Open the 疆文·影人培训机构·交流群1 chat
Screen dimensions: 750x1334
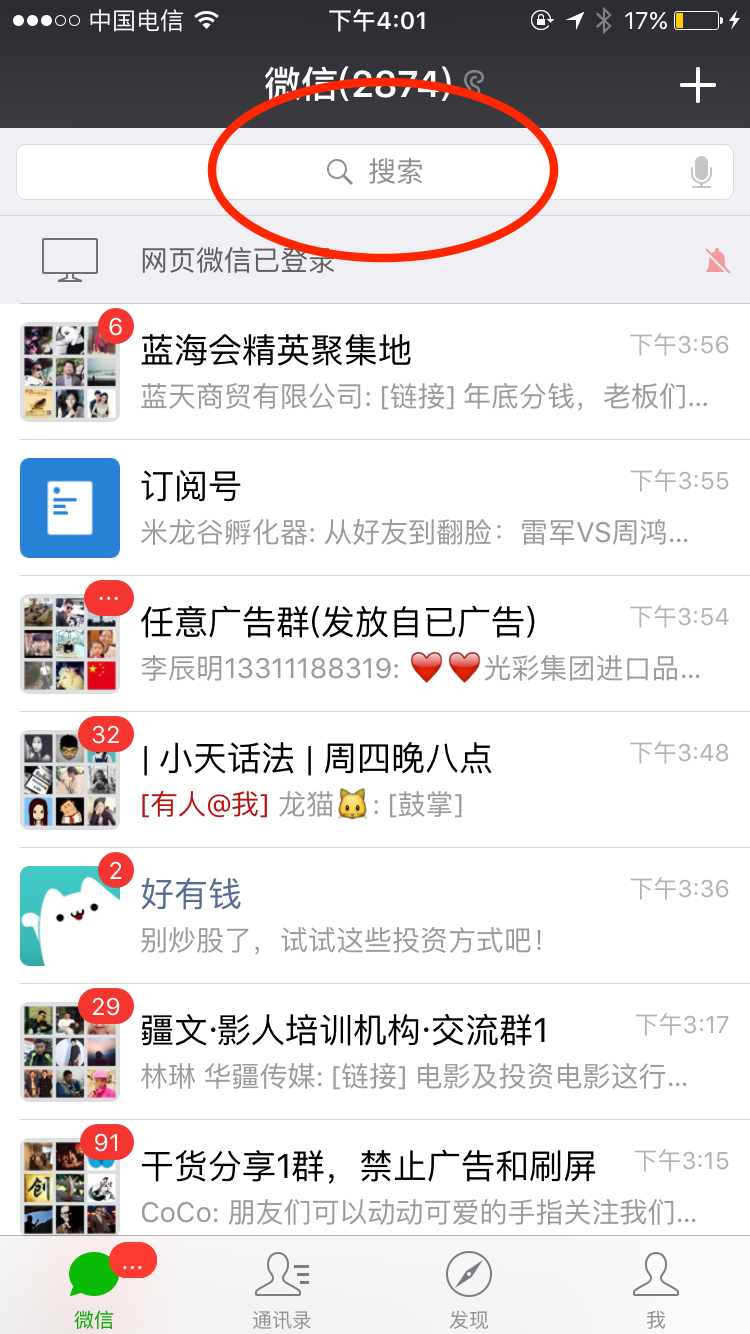pyautogui.click(x=375, y=1052)
